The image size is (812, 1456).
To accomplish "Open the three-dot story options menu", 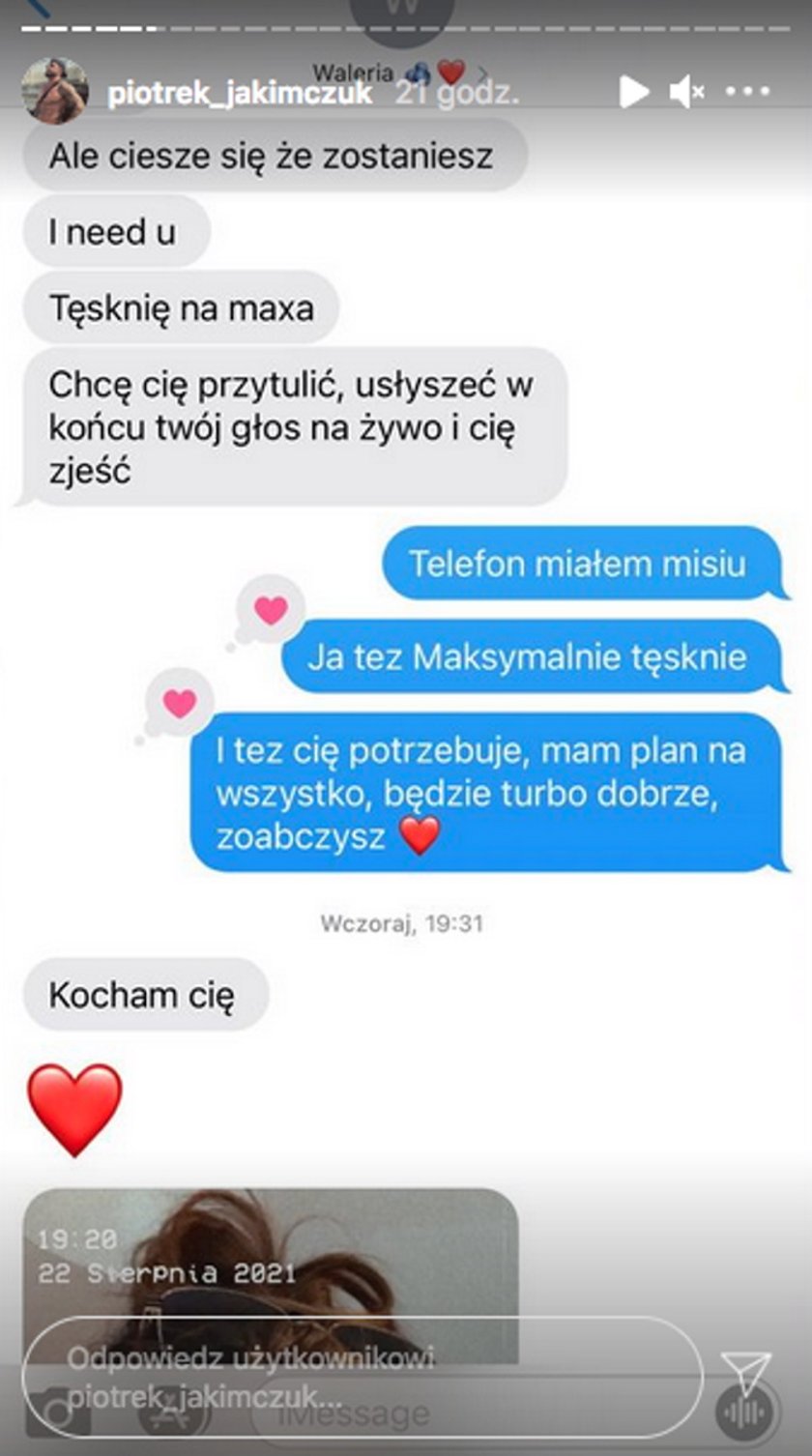I will pos(747,93).
